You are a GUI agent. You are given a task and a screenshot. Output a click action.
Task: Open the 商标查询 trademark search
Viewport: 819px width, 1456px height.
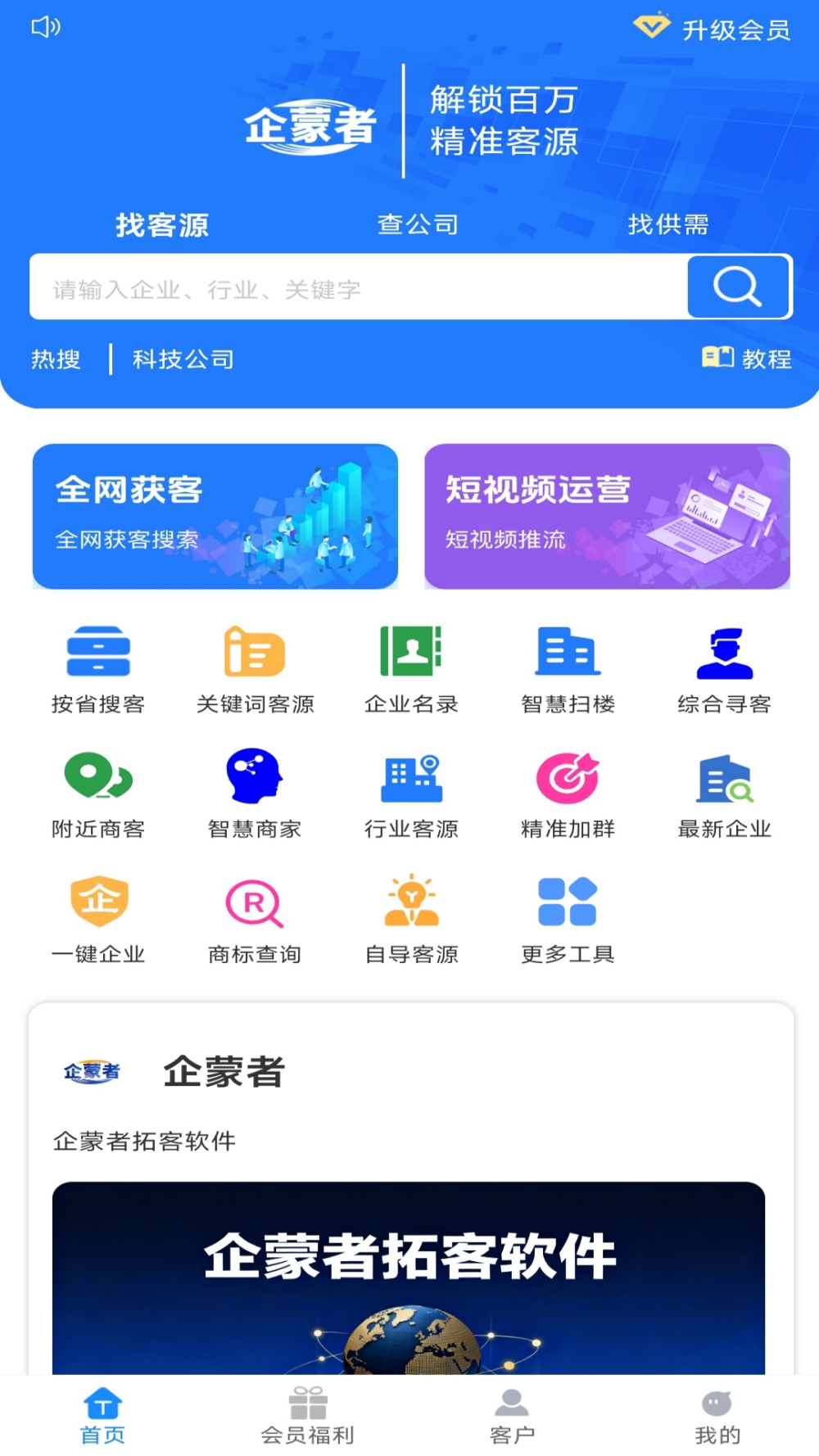pyautogui.click(x=255, y=916)
